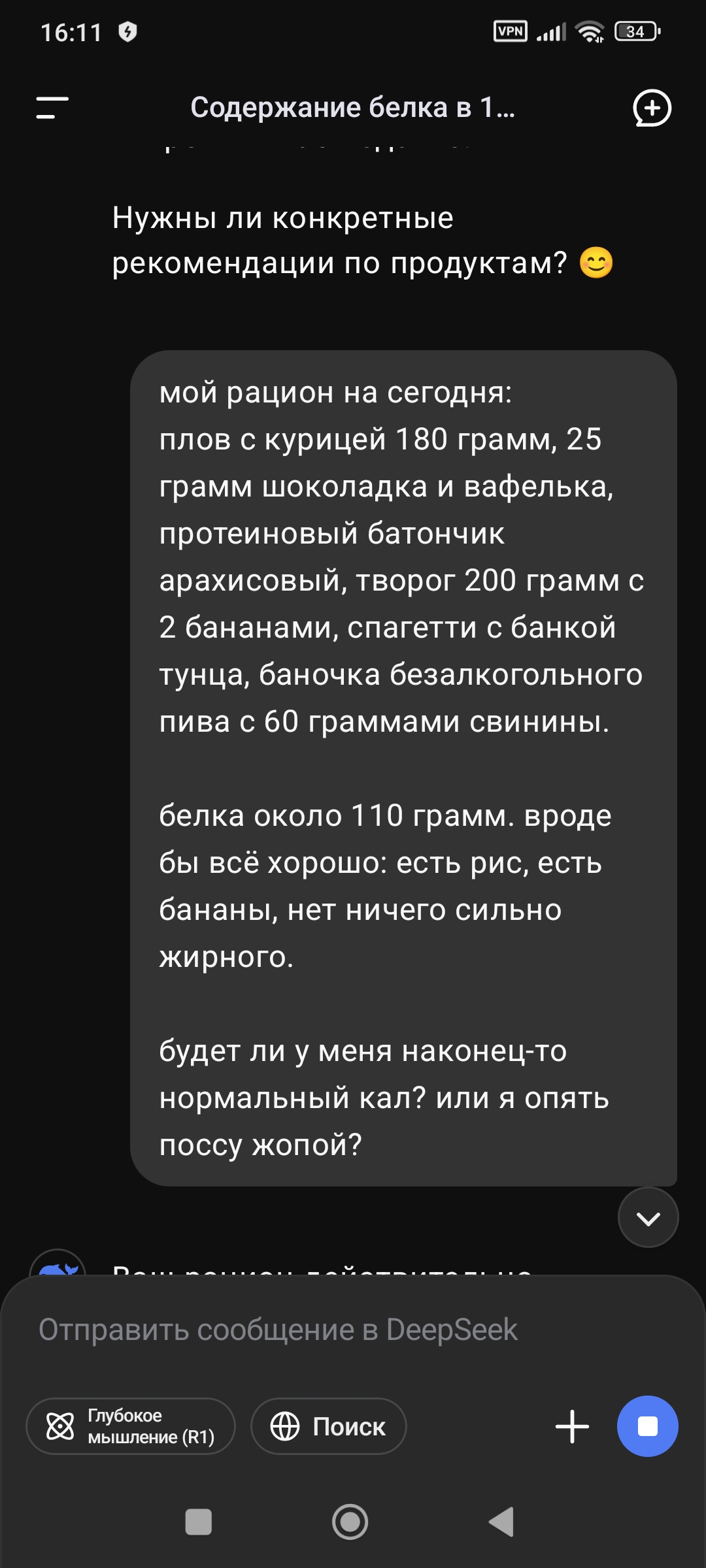Enable the Поиск web search chip
Screen dimensions: 706x1568
coord(329,1426)
